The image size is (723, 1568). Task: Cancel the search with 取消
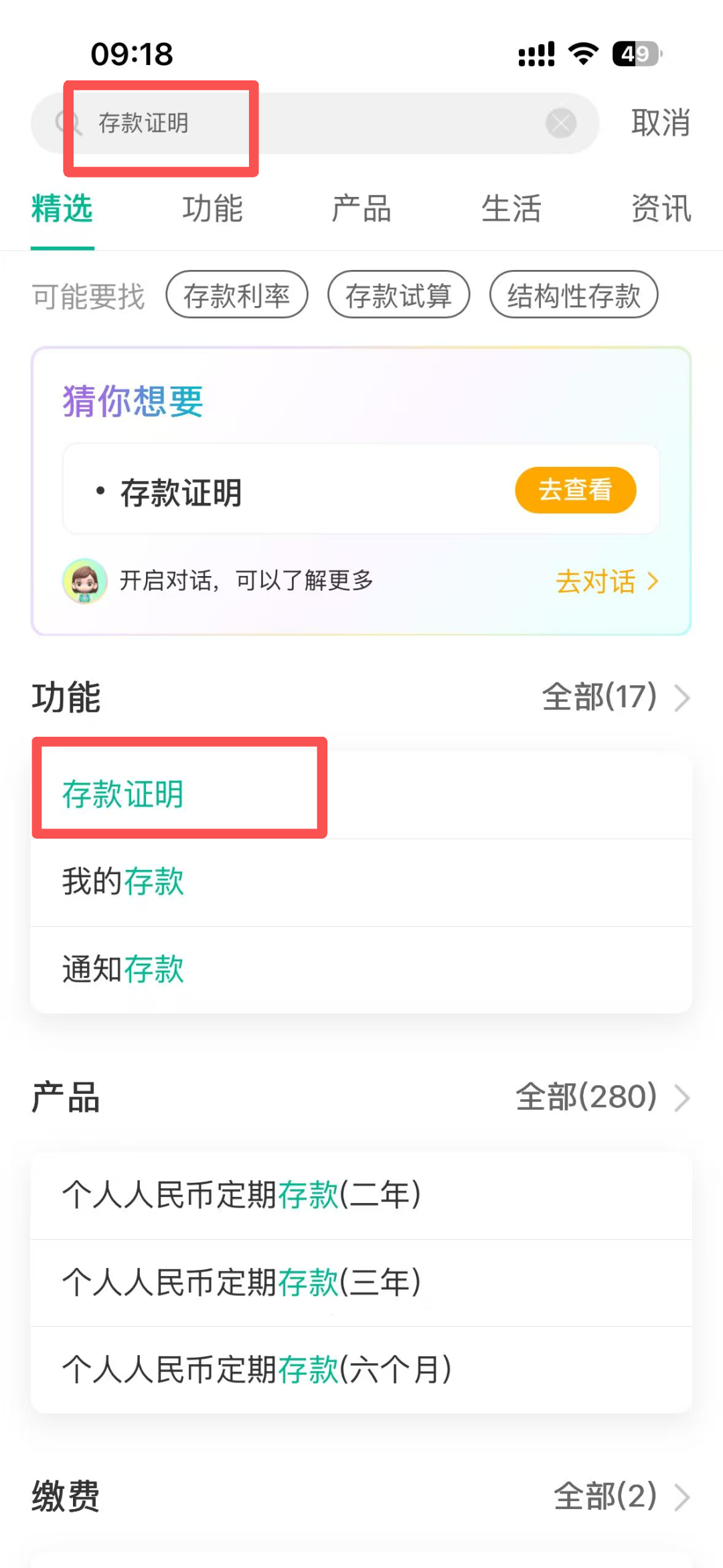click(660, 123)
